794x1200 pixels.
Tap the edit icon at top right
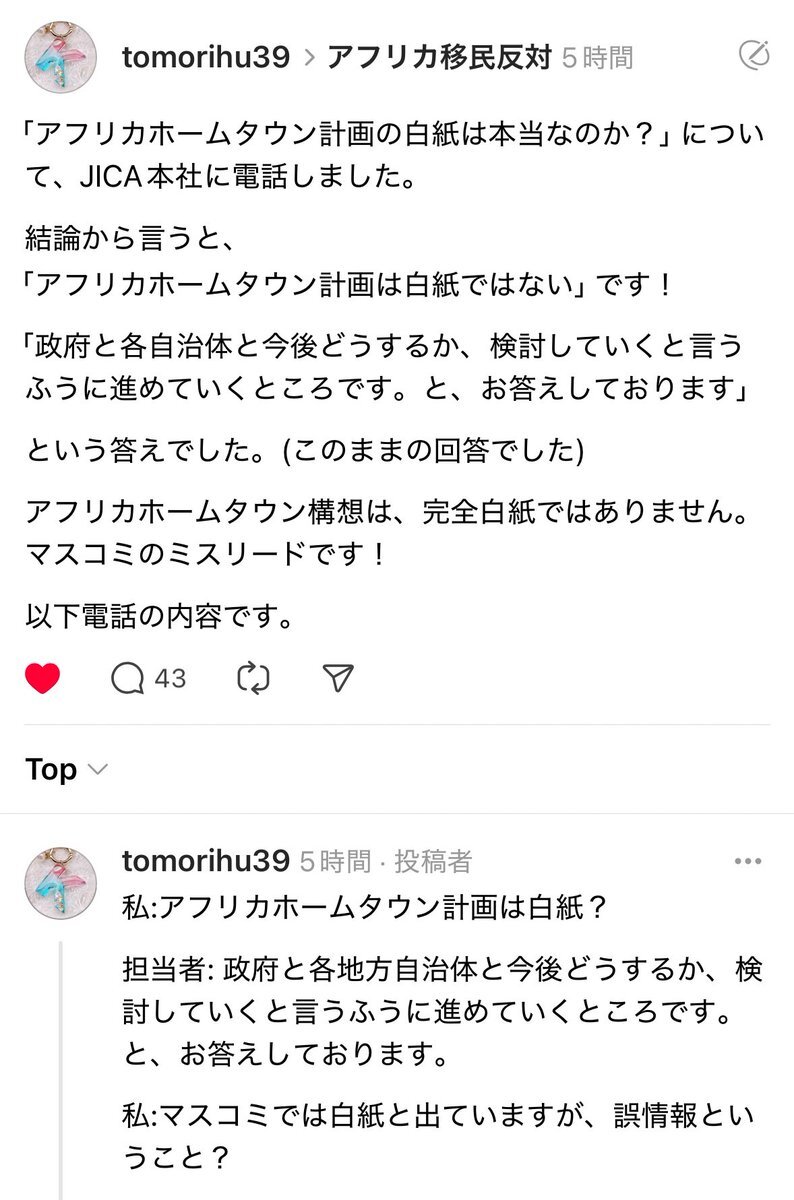[752, 55]
